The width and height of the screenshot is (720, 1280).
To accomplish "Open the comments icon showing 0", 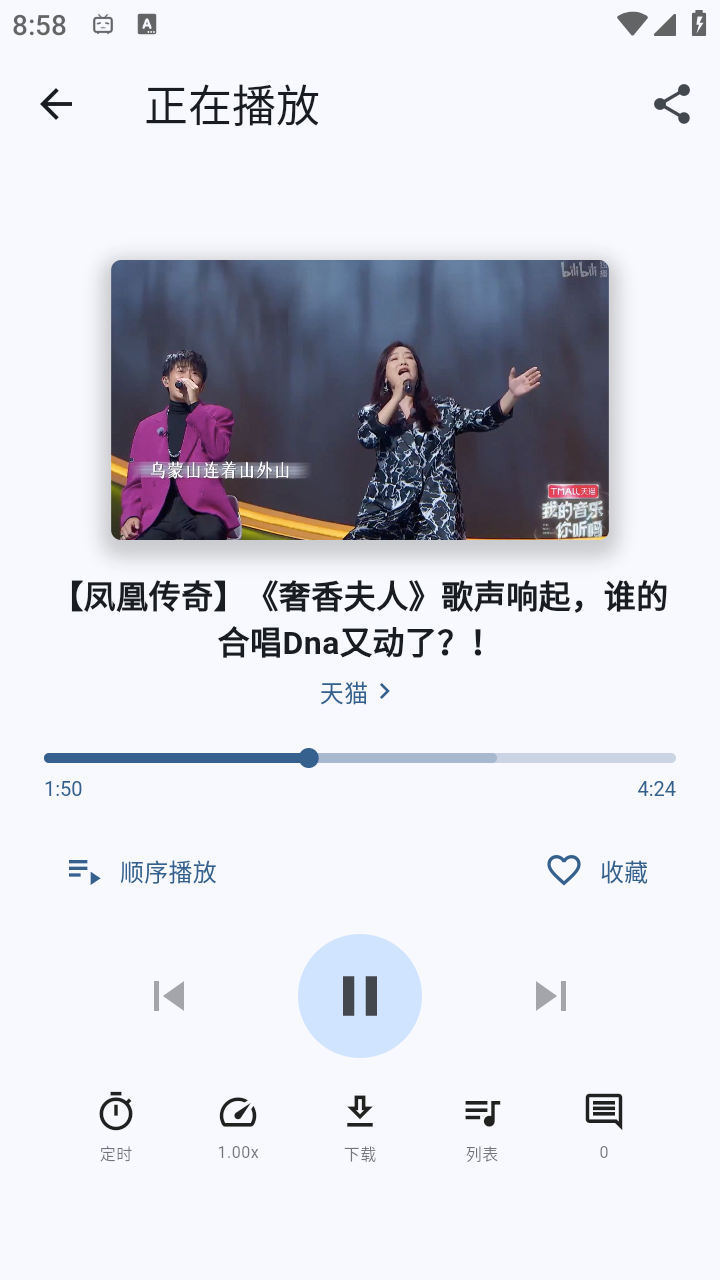I will point(603,1112).
